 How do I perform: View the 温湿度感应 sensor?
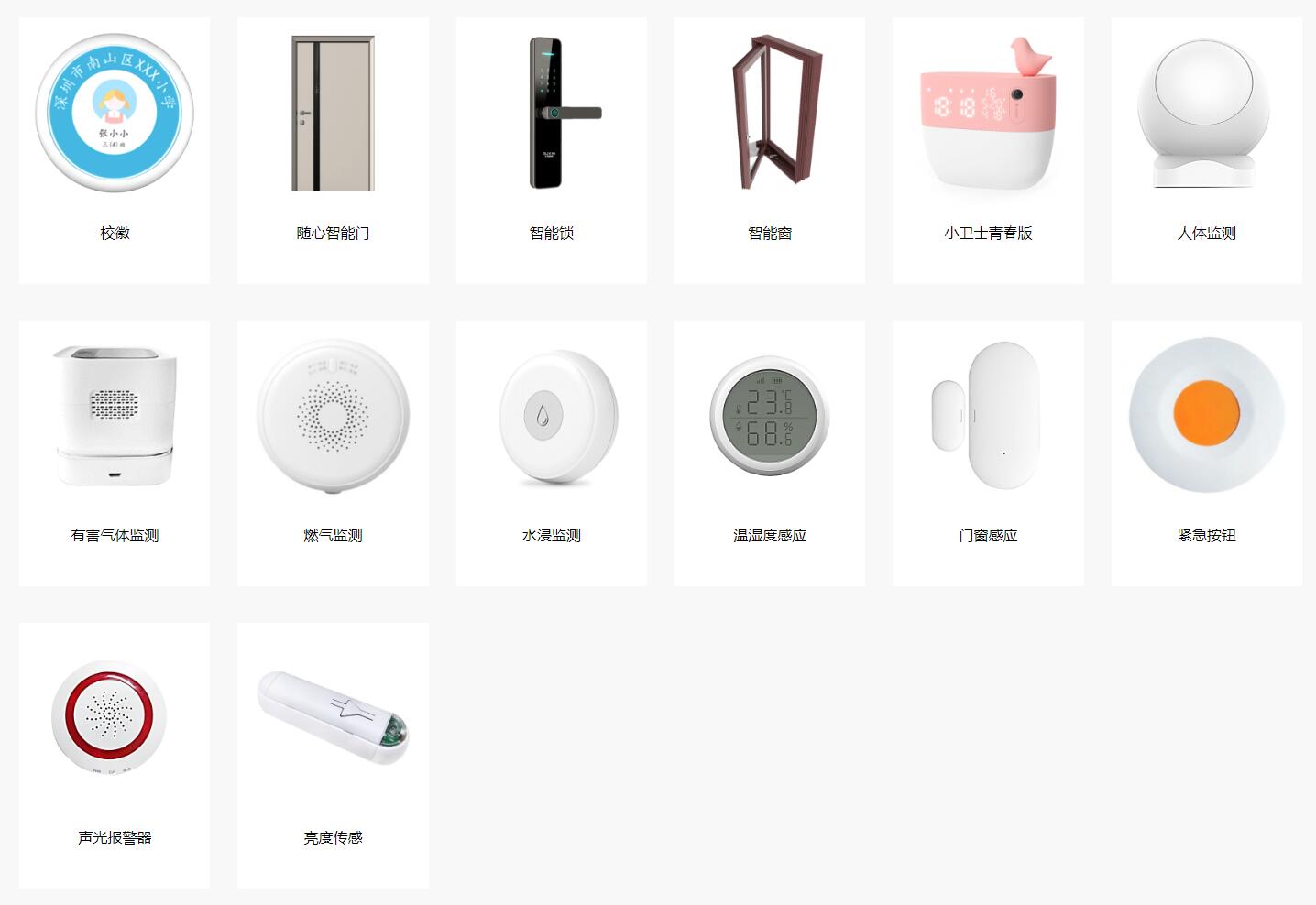pyautogui.click(x=770, y=452)
